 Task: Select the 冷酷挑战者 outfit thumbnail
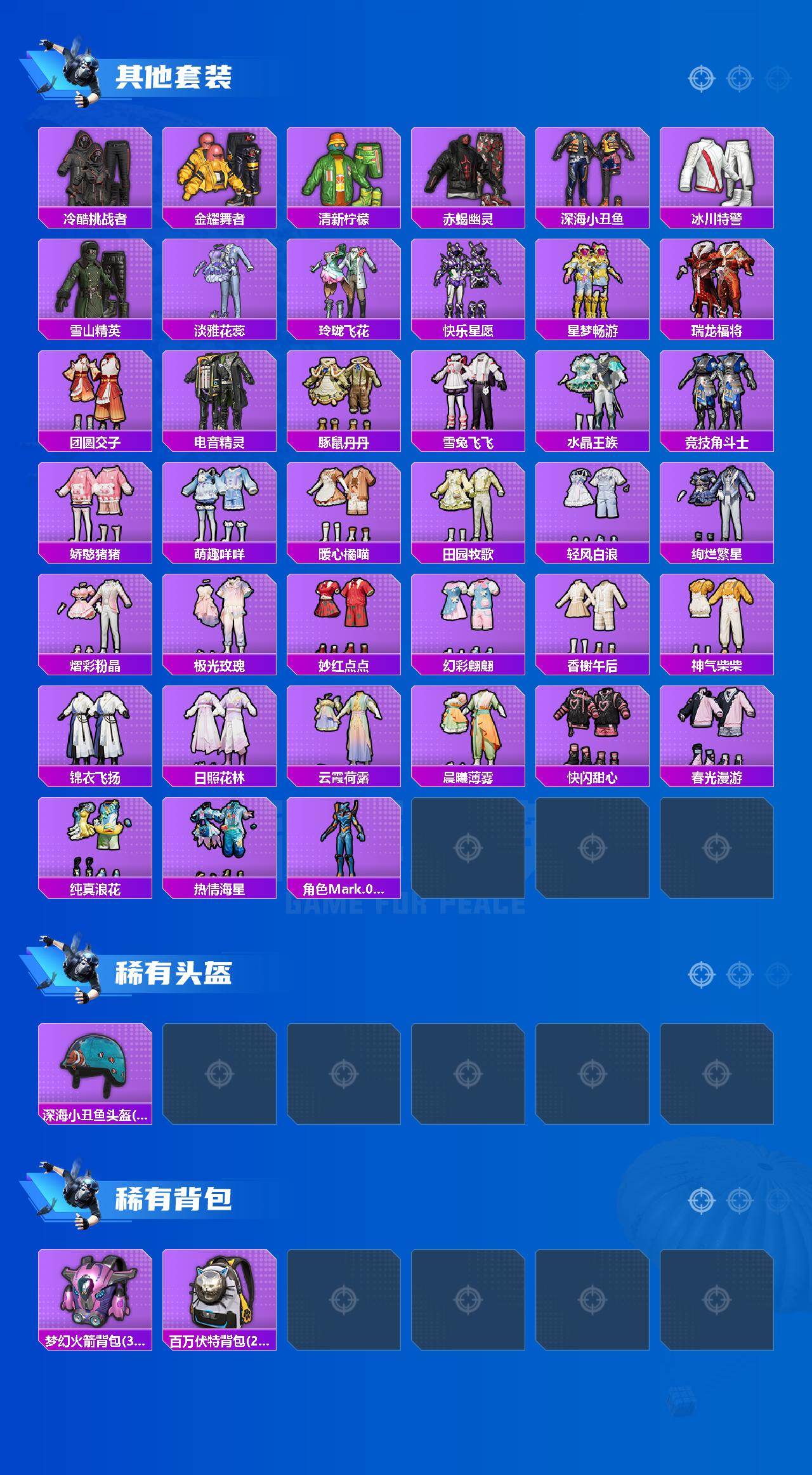point(95,168)
